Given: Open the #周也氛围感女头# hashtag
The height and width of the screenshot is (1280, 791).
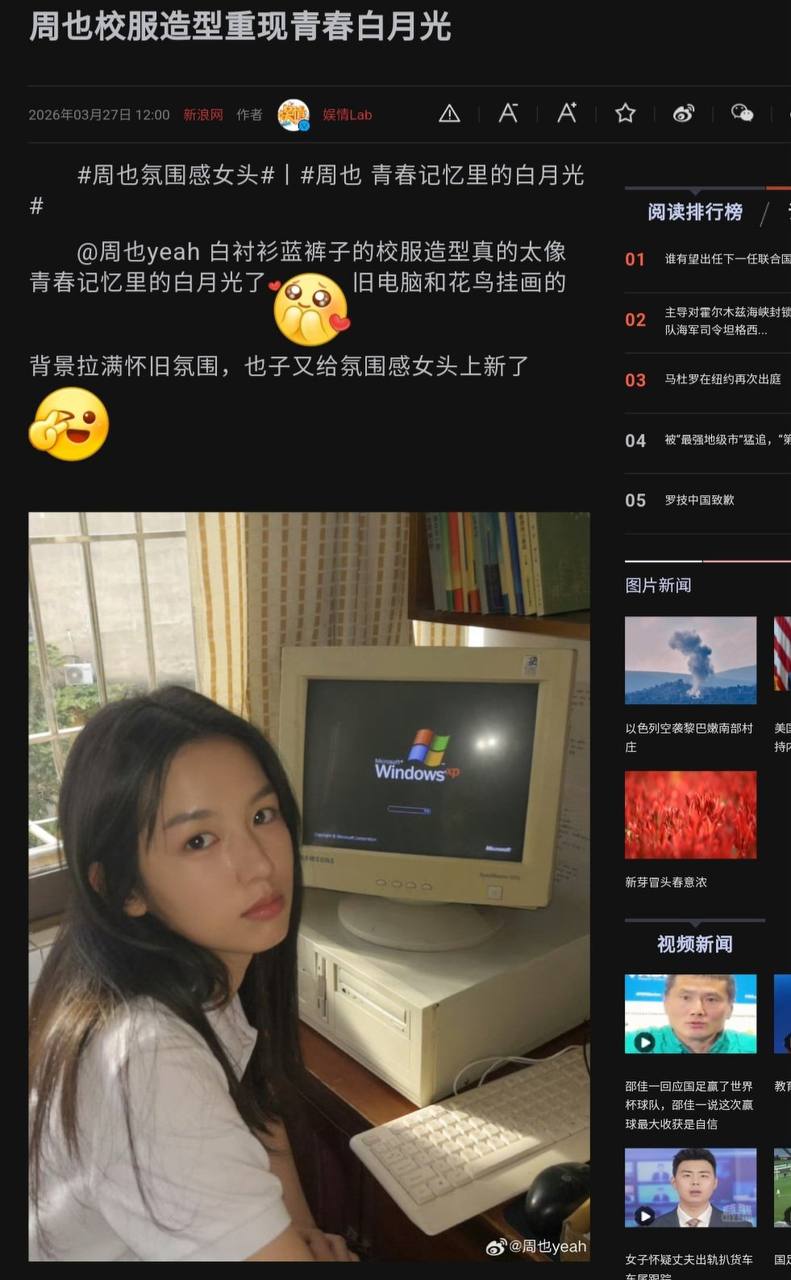Looking at the screenshot, I should point(176,176).
